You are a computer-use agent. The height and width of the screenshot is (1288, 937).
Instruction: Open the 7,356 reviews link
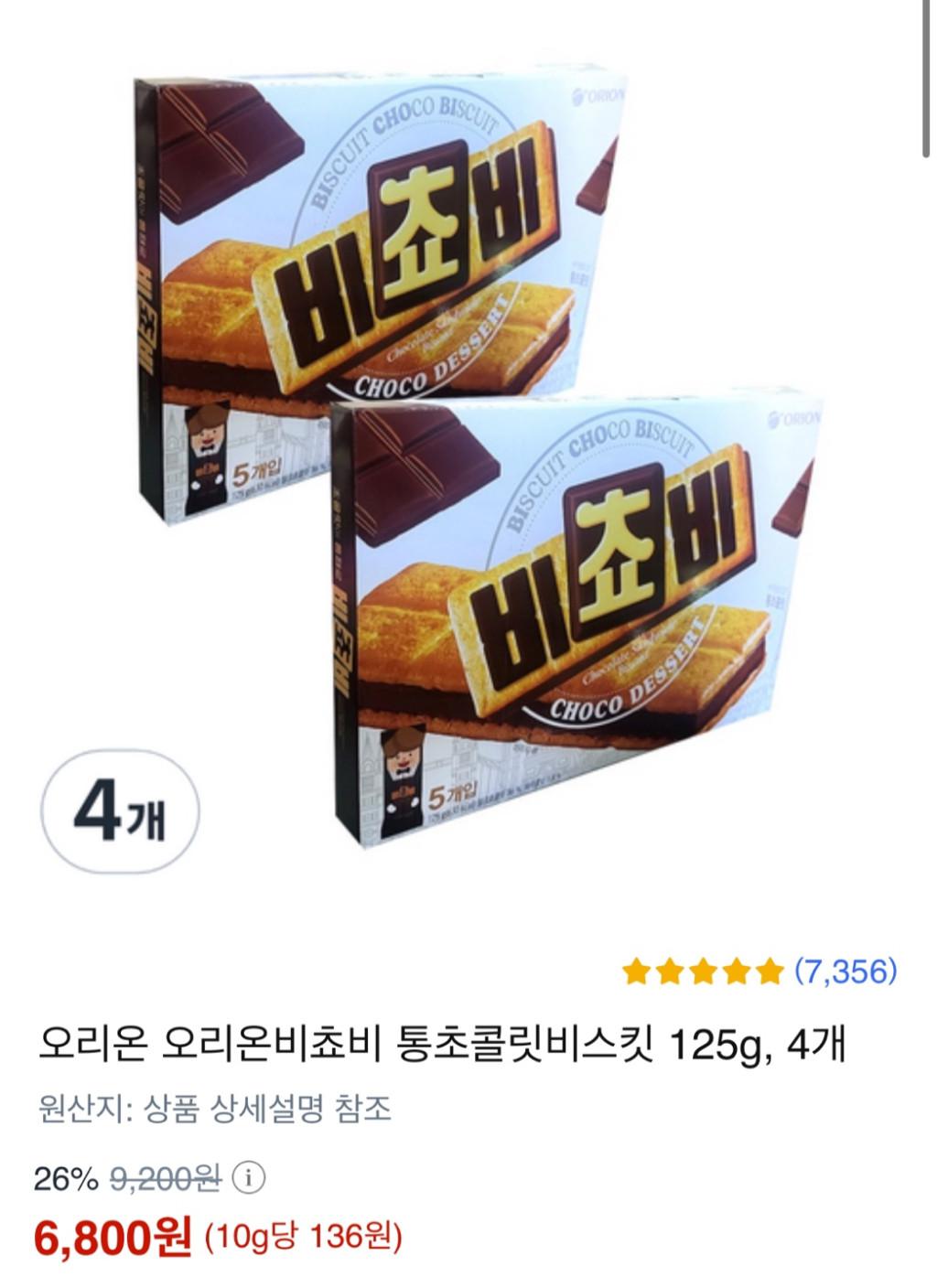coord(845,971)
